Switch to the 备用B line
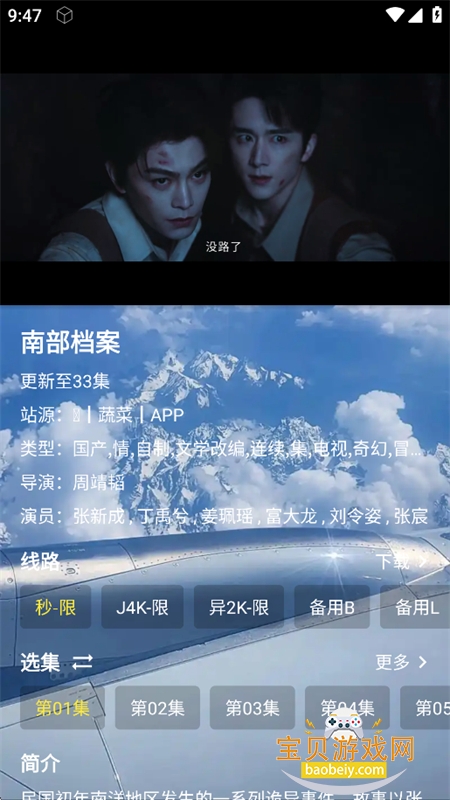 [332, 607]
